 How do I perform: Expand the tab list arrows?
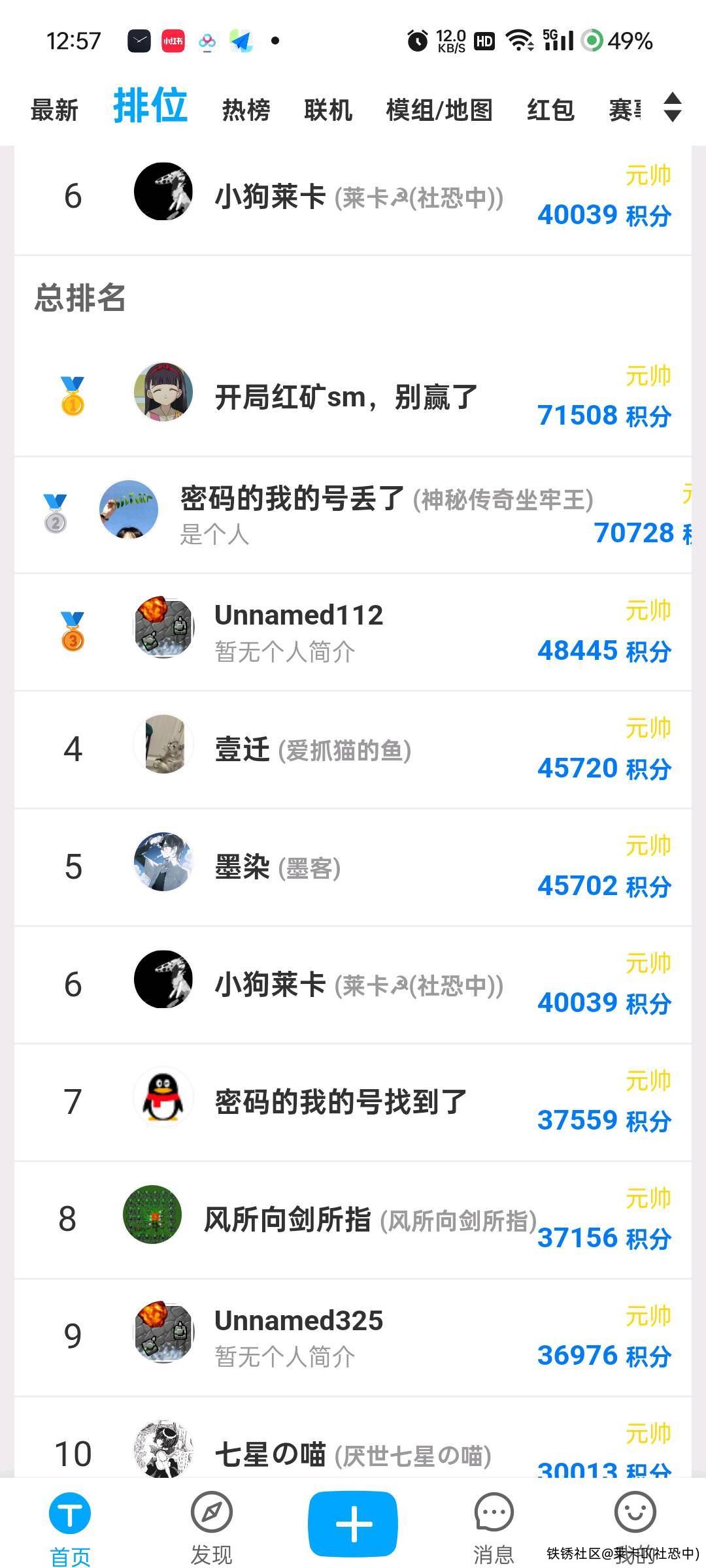click(672, 107)
